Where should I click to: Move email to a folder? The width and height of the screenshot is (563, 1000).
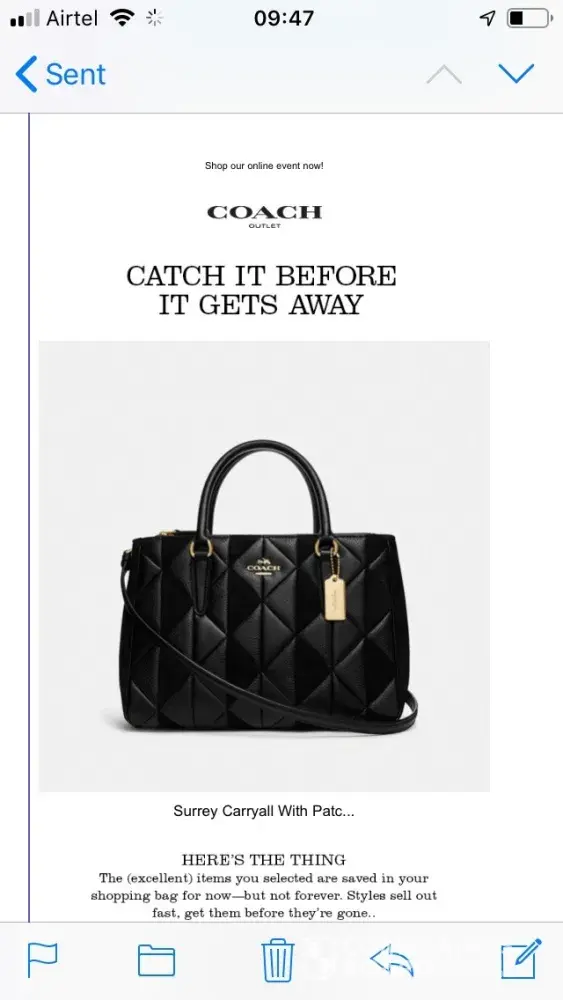156,960
